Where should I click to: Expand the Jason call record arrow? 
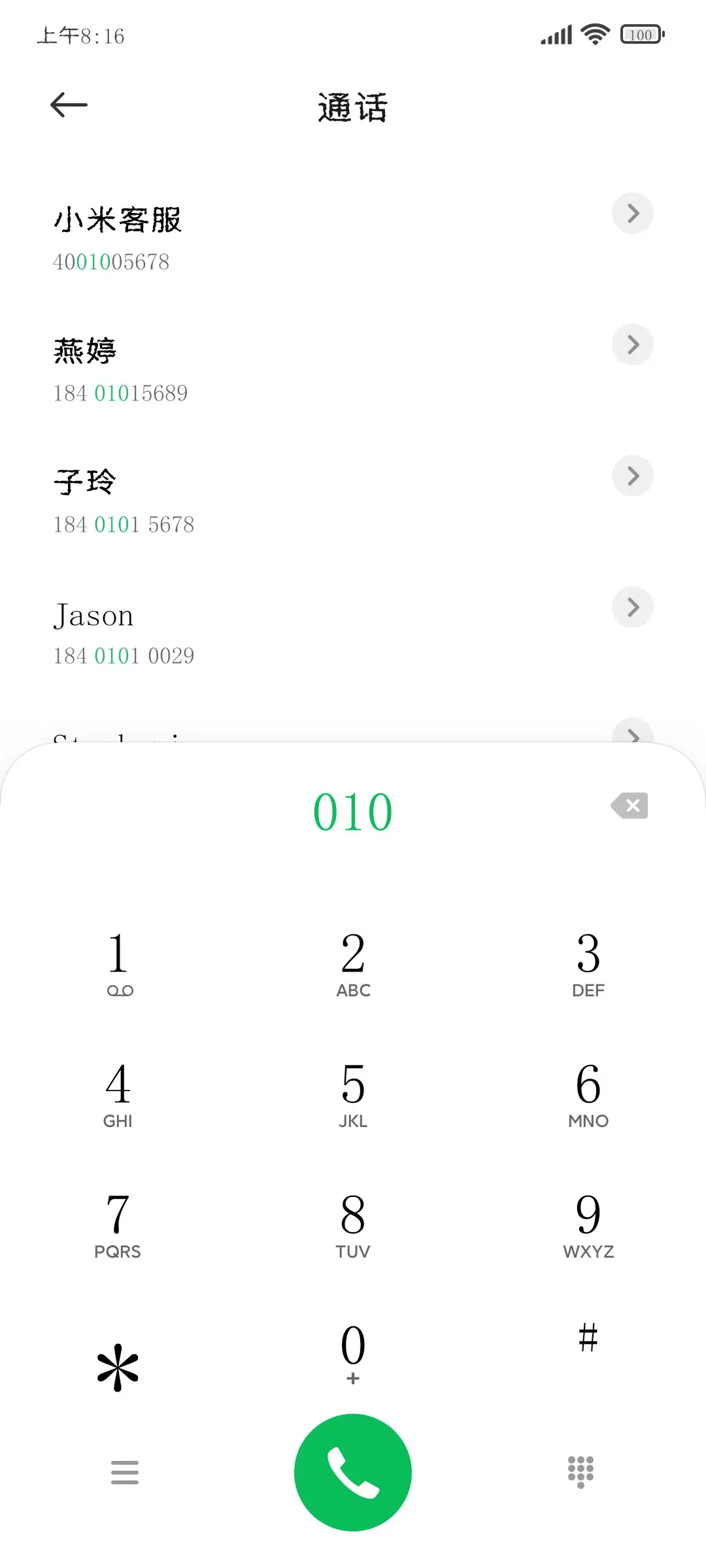(632, 607)
